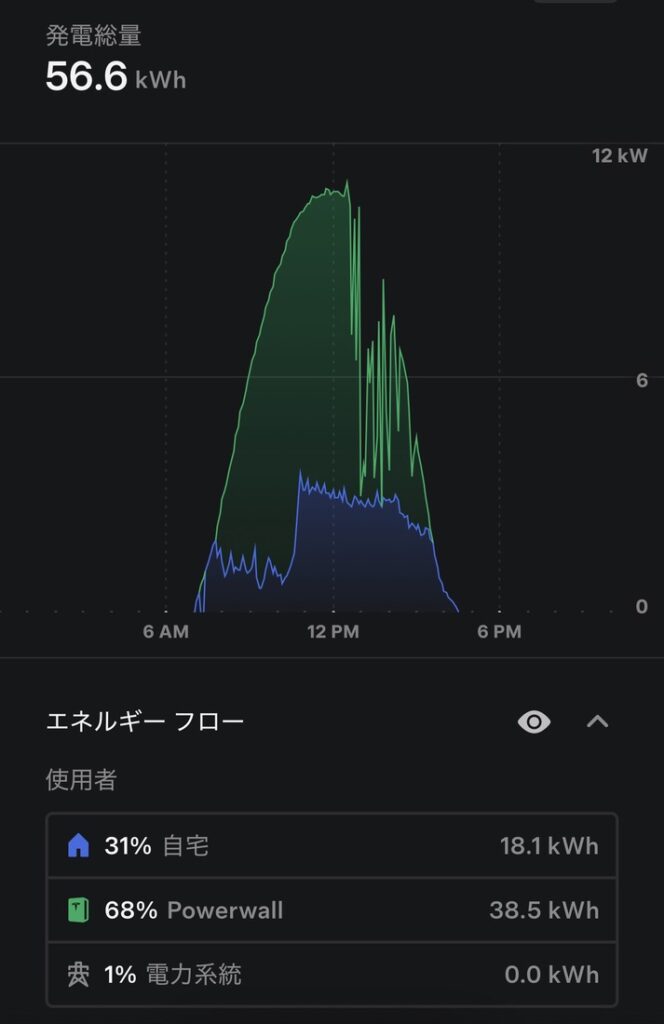This screenshot has height=1024, width=664.
Task: Collapse the エネルギー フロー section
Action: 597,721
